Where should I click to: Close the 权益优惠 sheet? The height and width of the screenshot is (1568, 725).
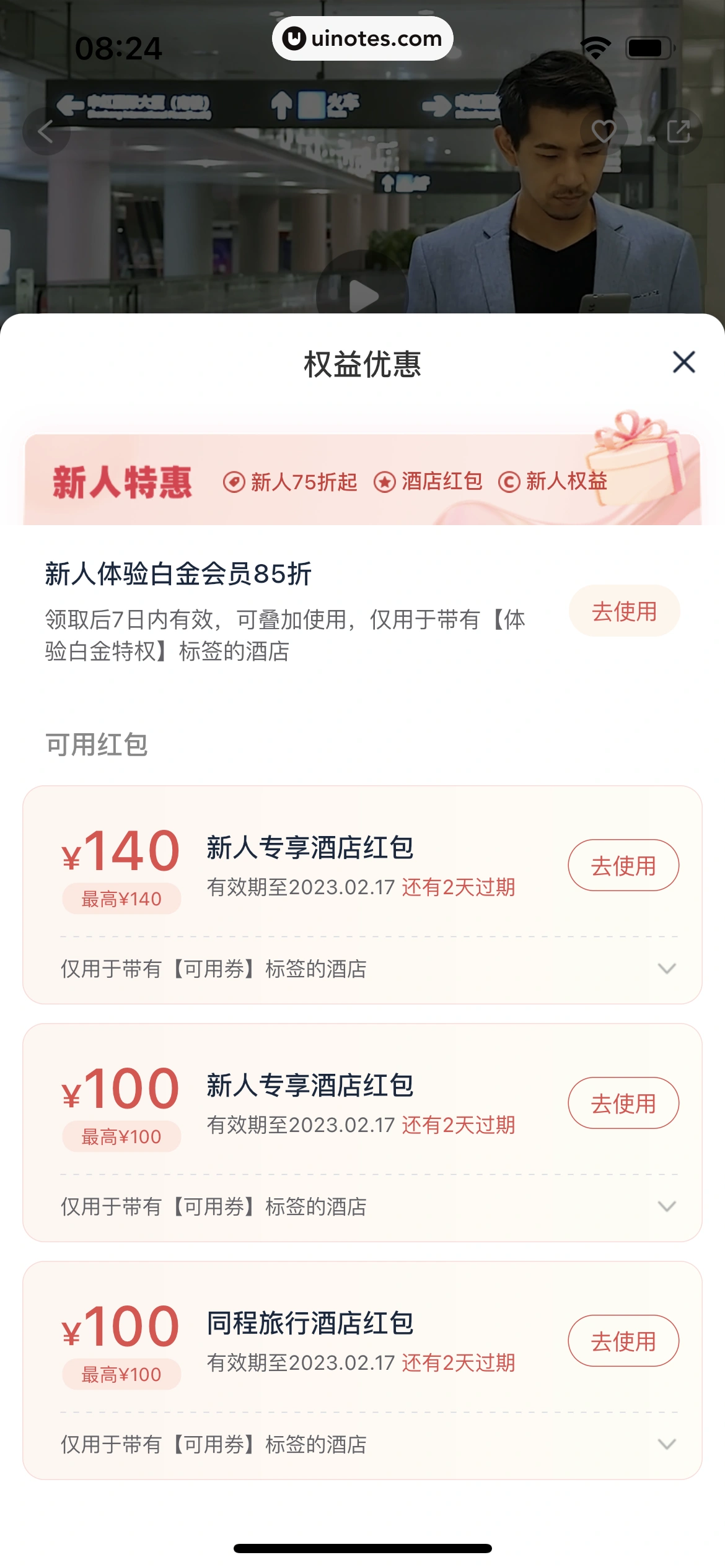click(683, 362)
